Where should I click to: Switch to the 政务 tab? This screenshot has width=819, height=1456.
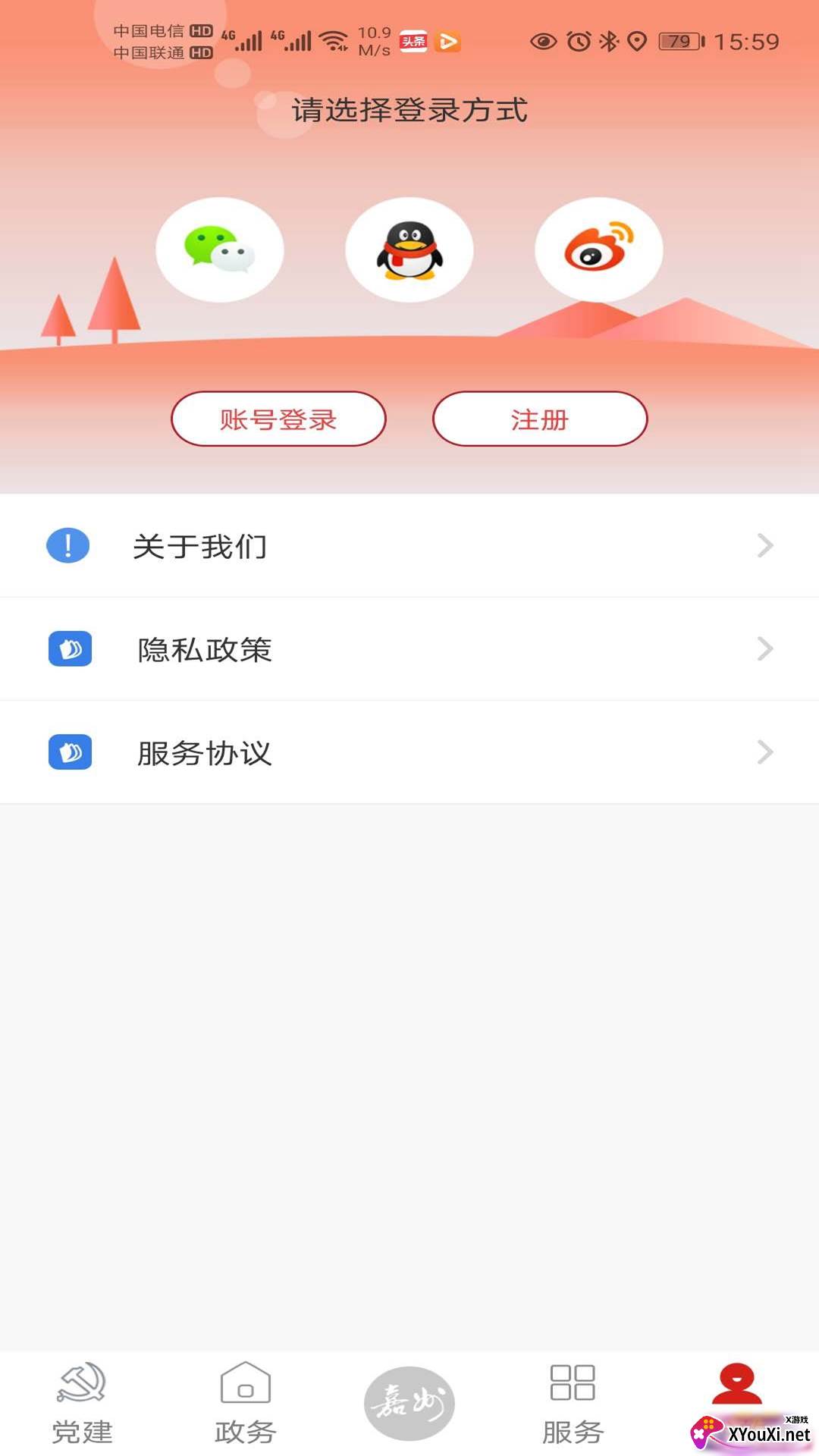[x=245, y=1403]
